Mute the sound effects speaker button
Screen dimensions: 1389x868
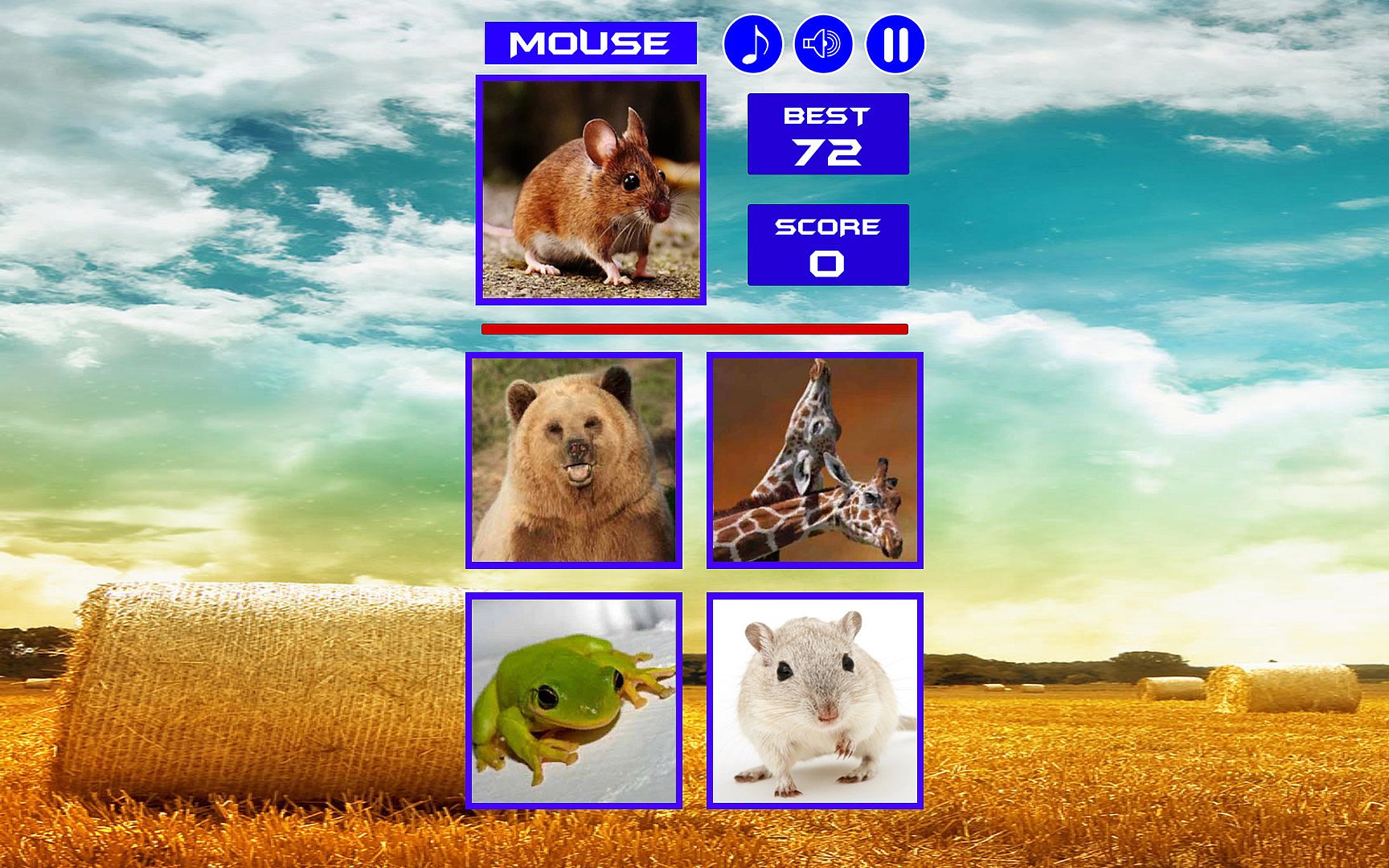(x=823, y=44)
